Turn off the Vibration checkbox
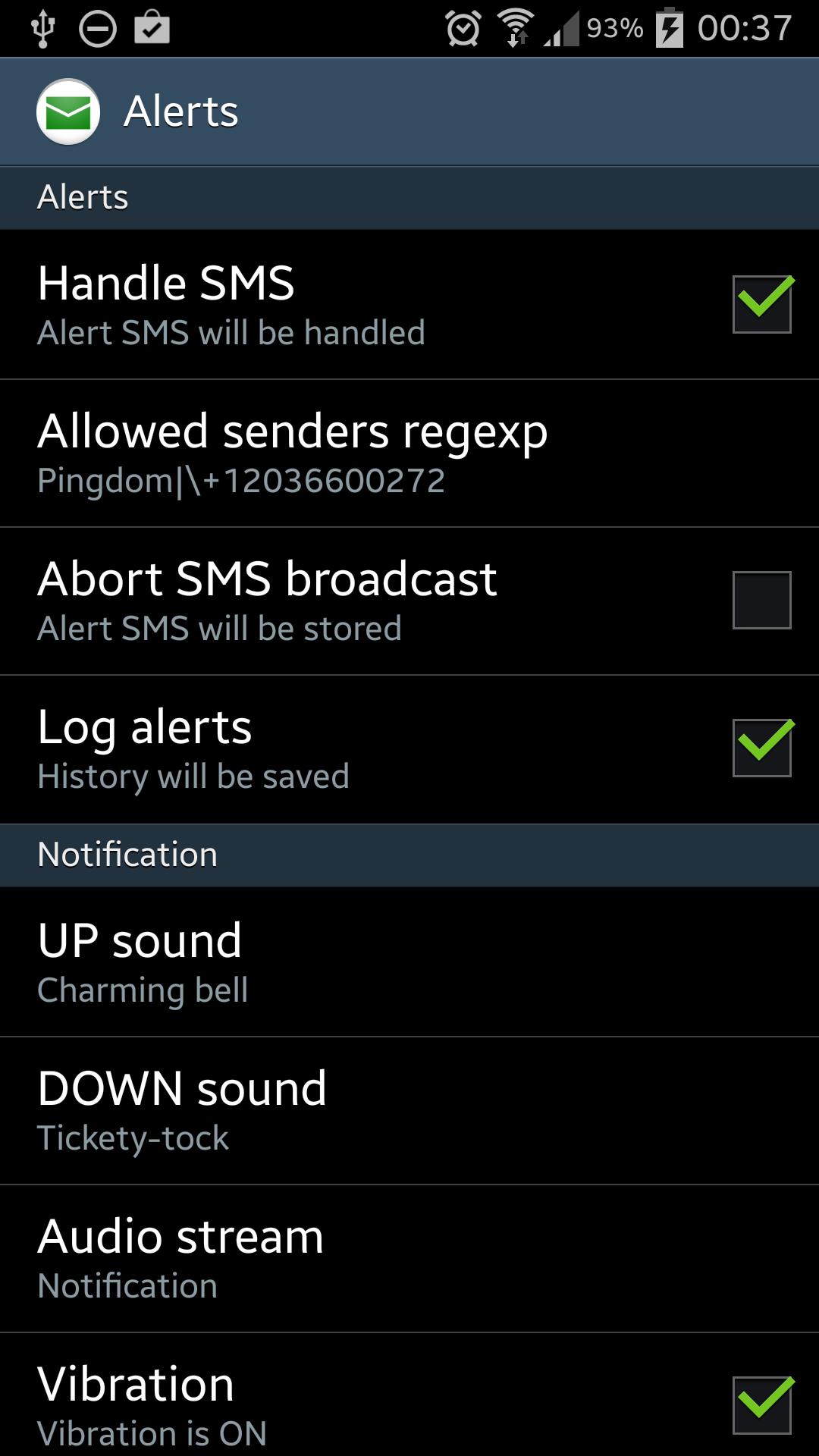 (x=761, y=1404)
